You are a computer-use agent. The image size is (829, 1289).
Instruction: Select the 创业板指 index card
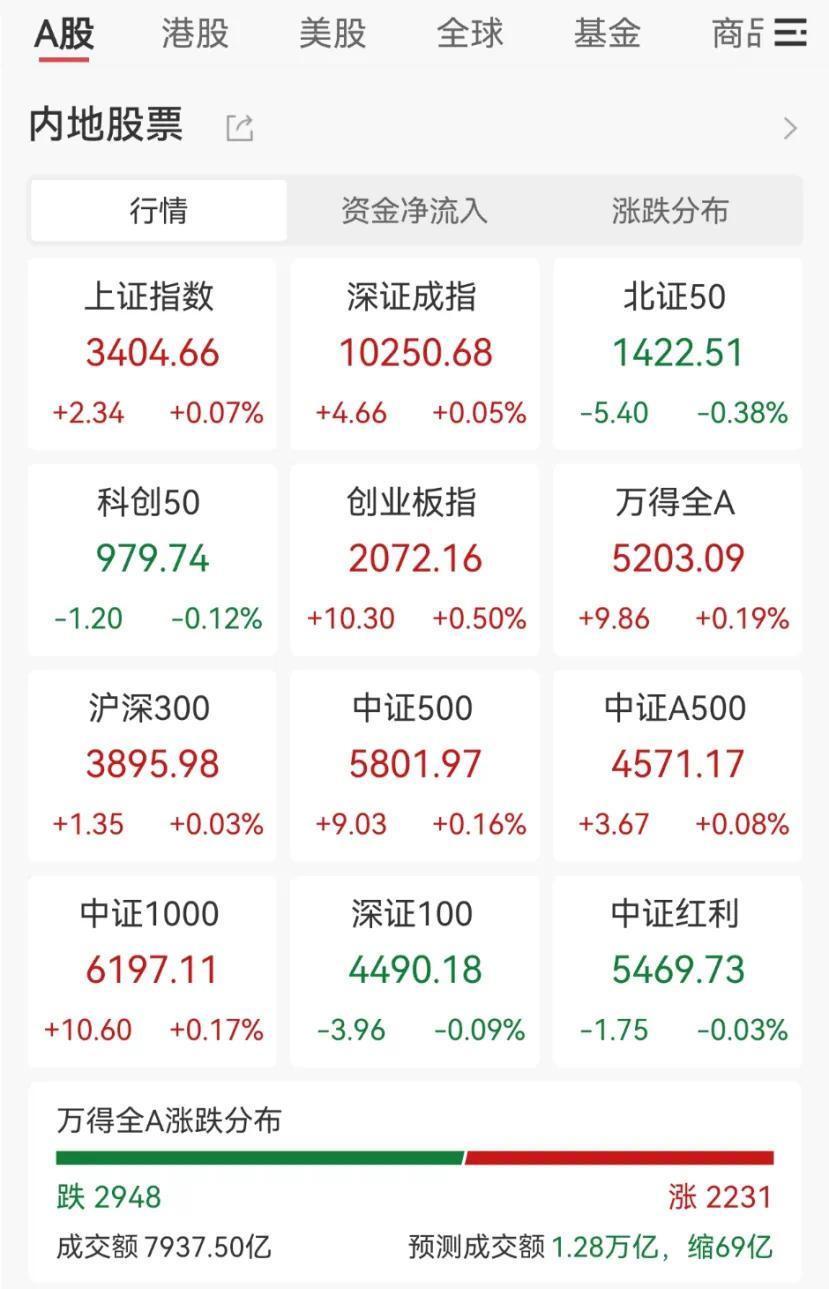click(414, 558)
